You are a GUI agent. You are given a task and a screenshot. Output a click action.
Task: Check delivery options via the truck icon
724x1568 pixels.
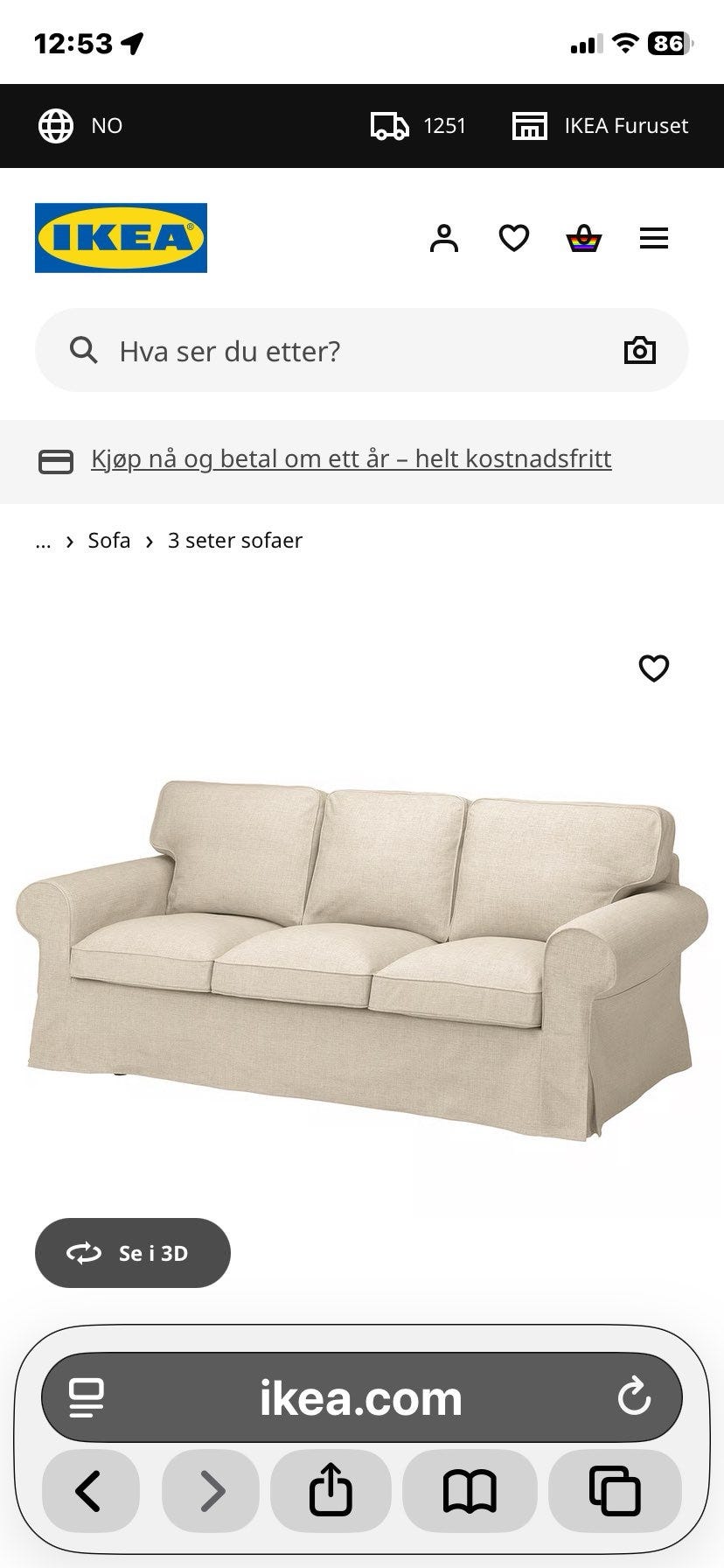point(390,125)
